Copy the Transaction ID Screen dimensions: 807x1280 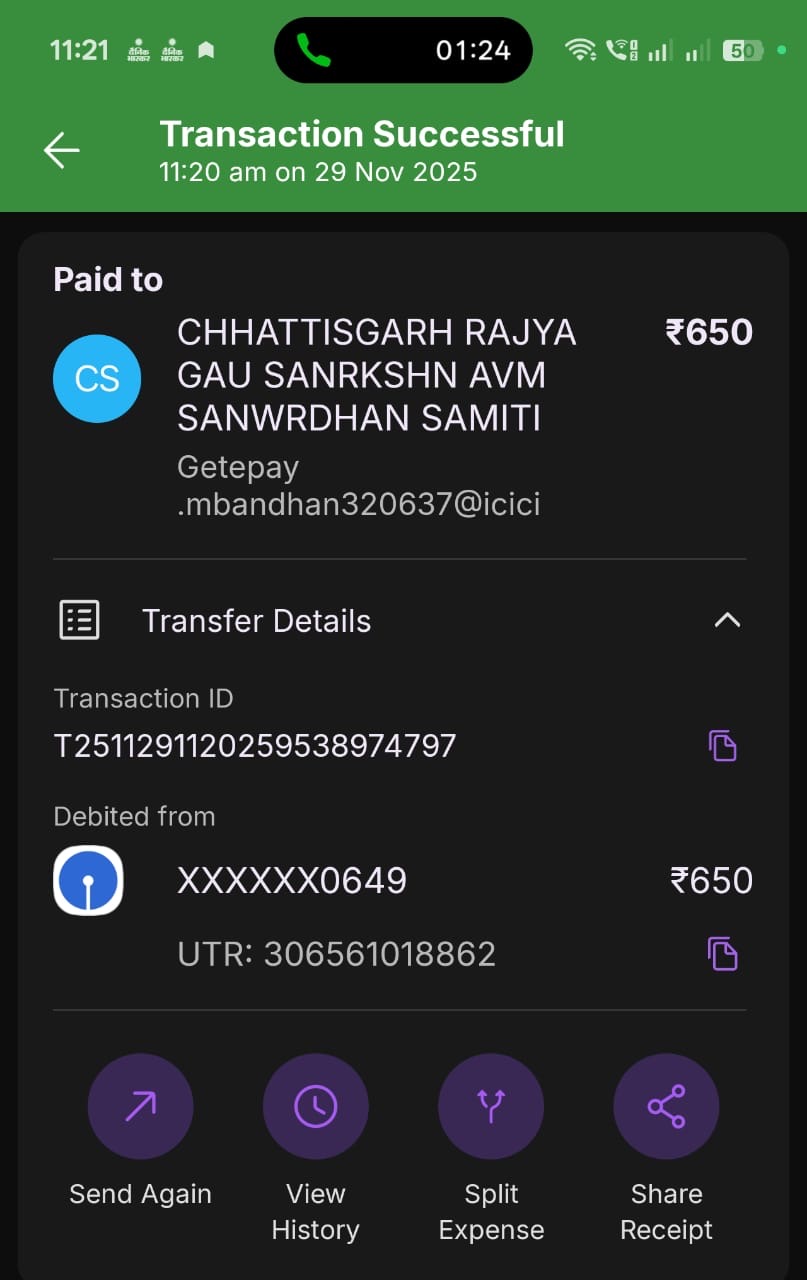click(x=722, y=746)
